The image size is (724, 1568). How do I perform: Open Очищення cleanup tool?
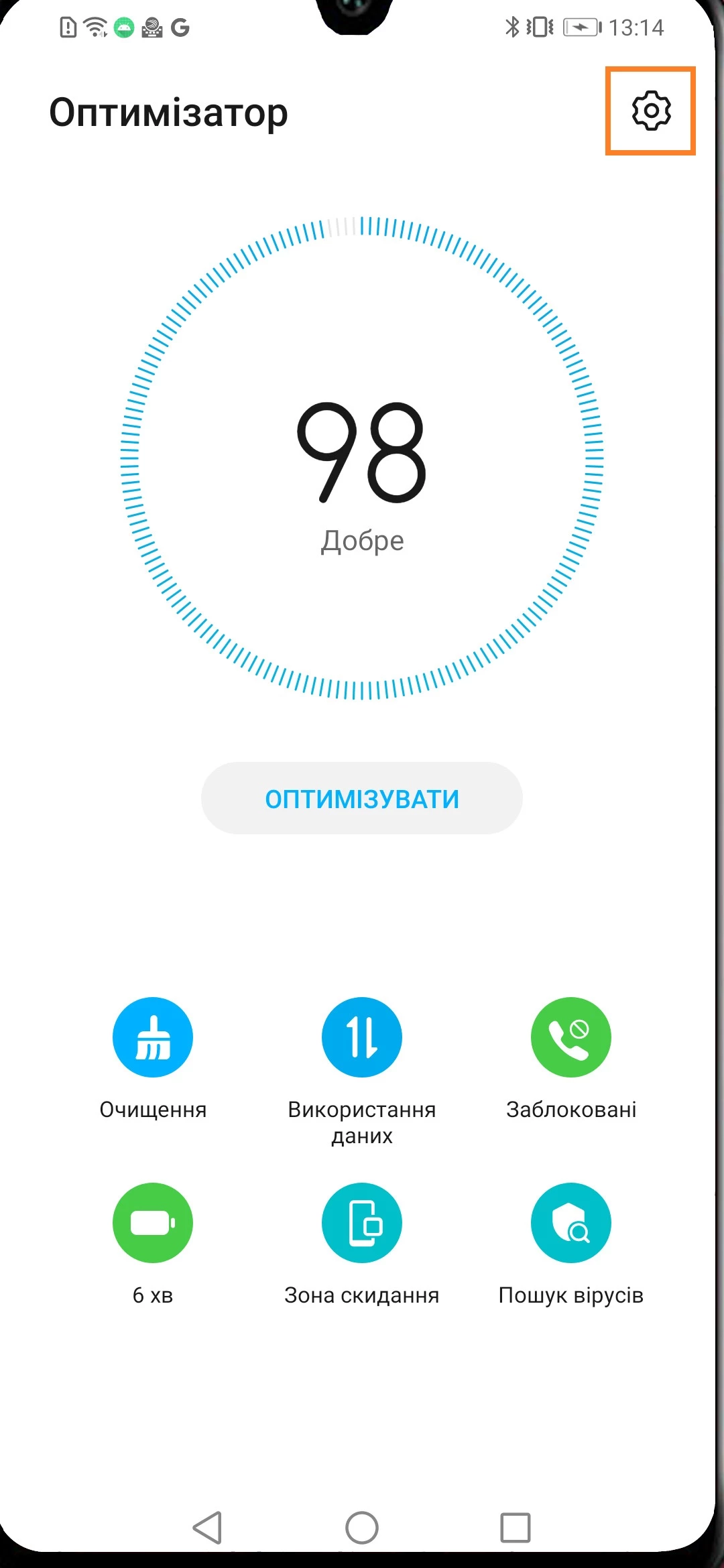[x=153, y=1037]
